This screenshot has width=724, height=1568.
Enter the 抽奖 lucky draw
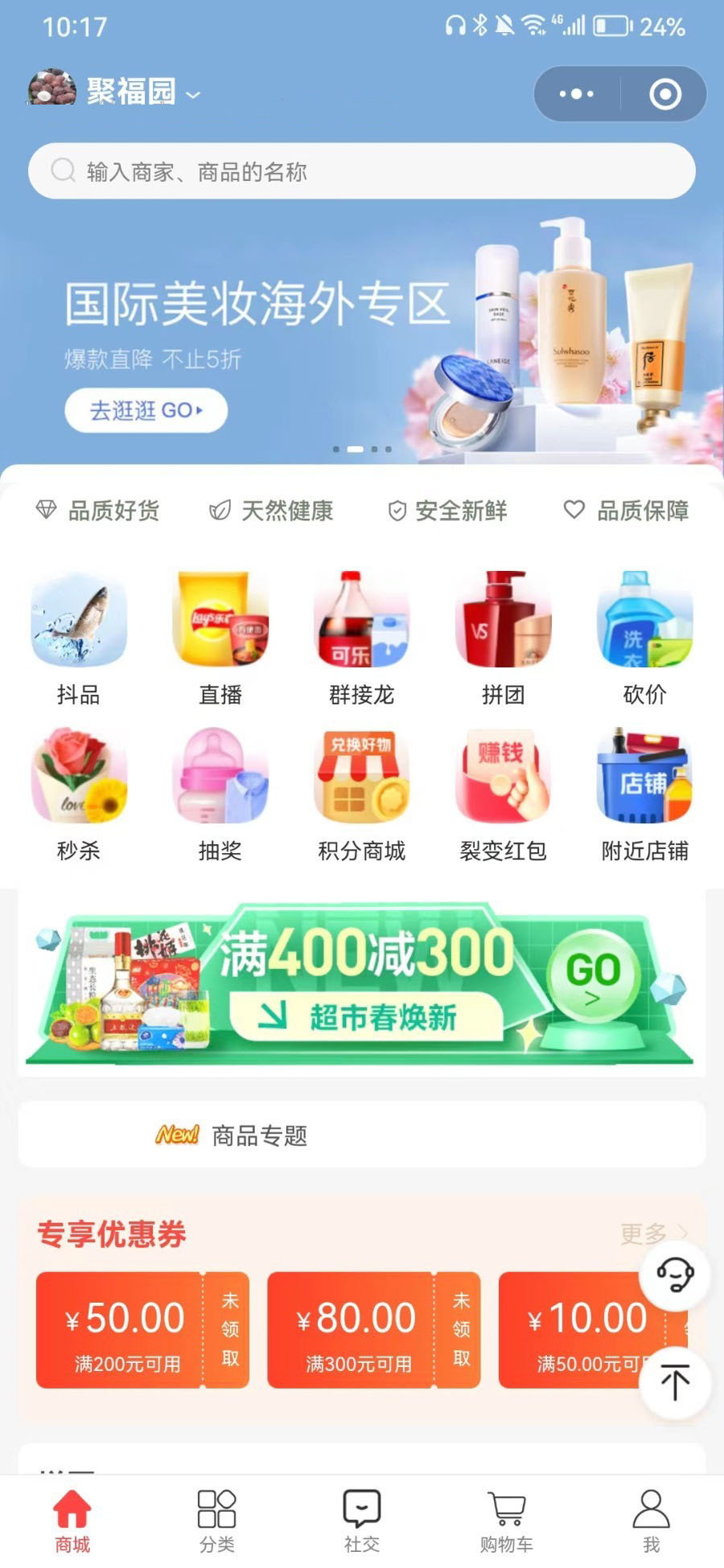(x=220, y=794)
